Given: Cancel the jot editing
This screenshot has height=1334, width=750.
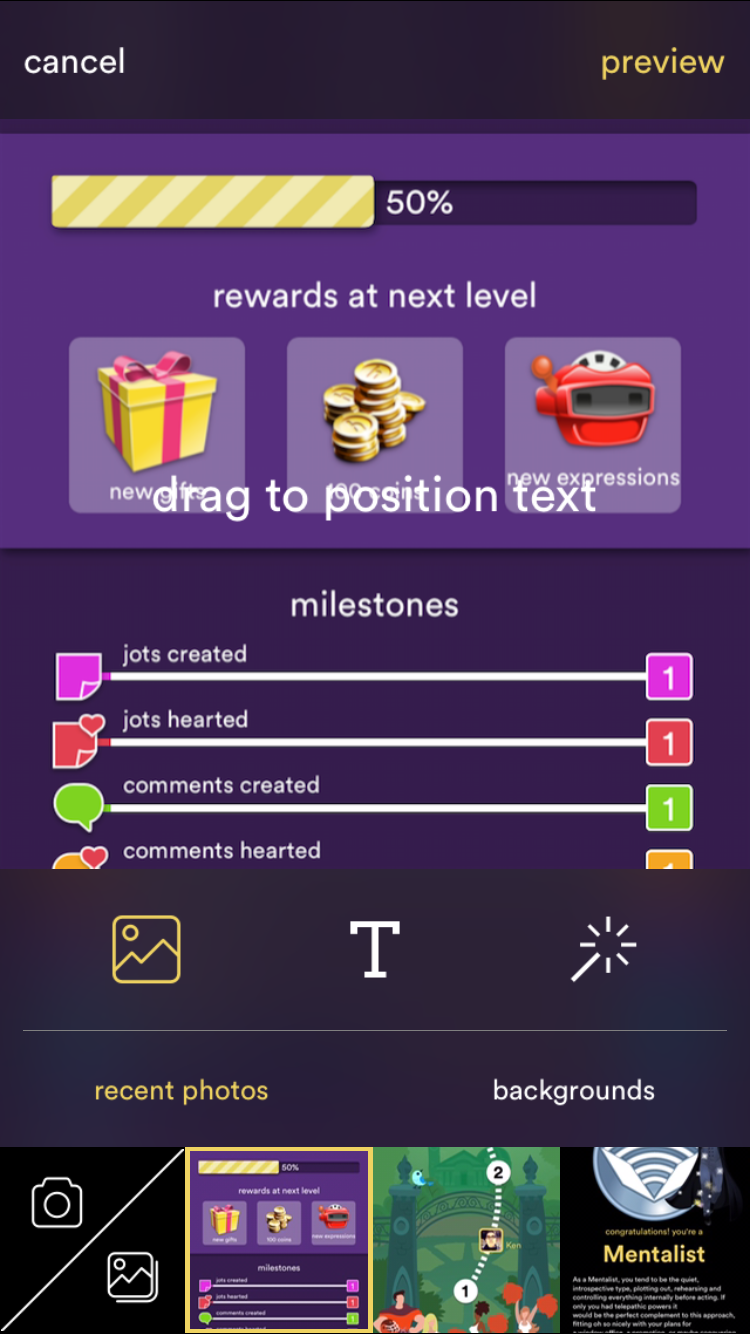Looking at the screenshot, I should click(x=75, y=62).
